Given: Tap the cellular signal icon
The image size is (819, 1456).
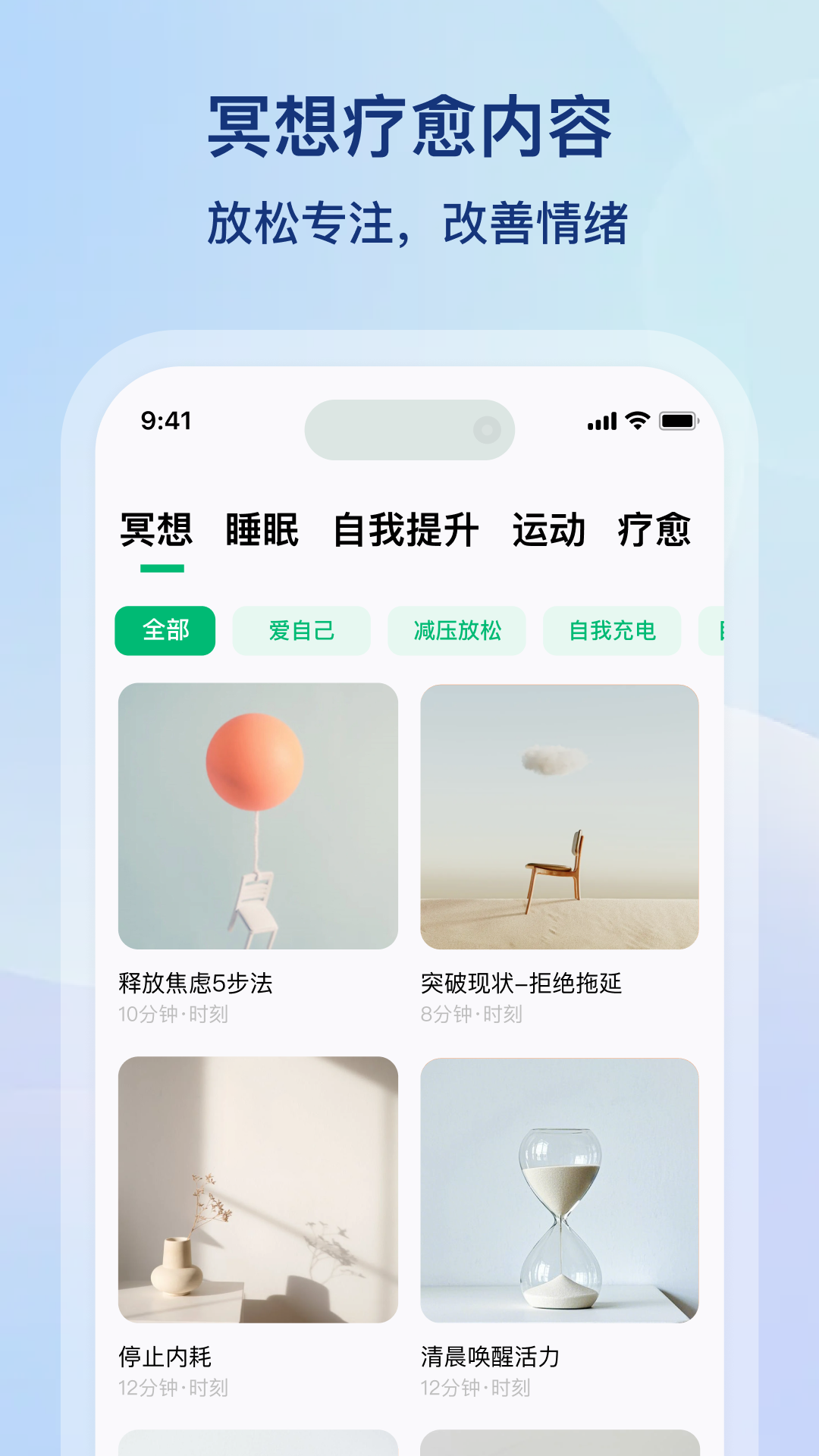Looking at the screenshot, I should (601, 422).
